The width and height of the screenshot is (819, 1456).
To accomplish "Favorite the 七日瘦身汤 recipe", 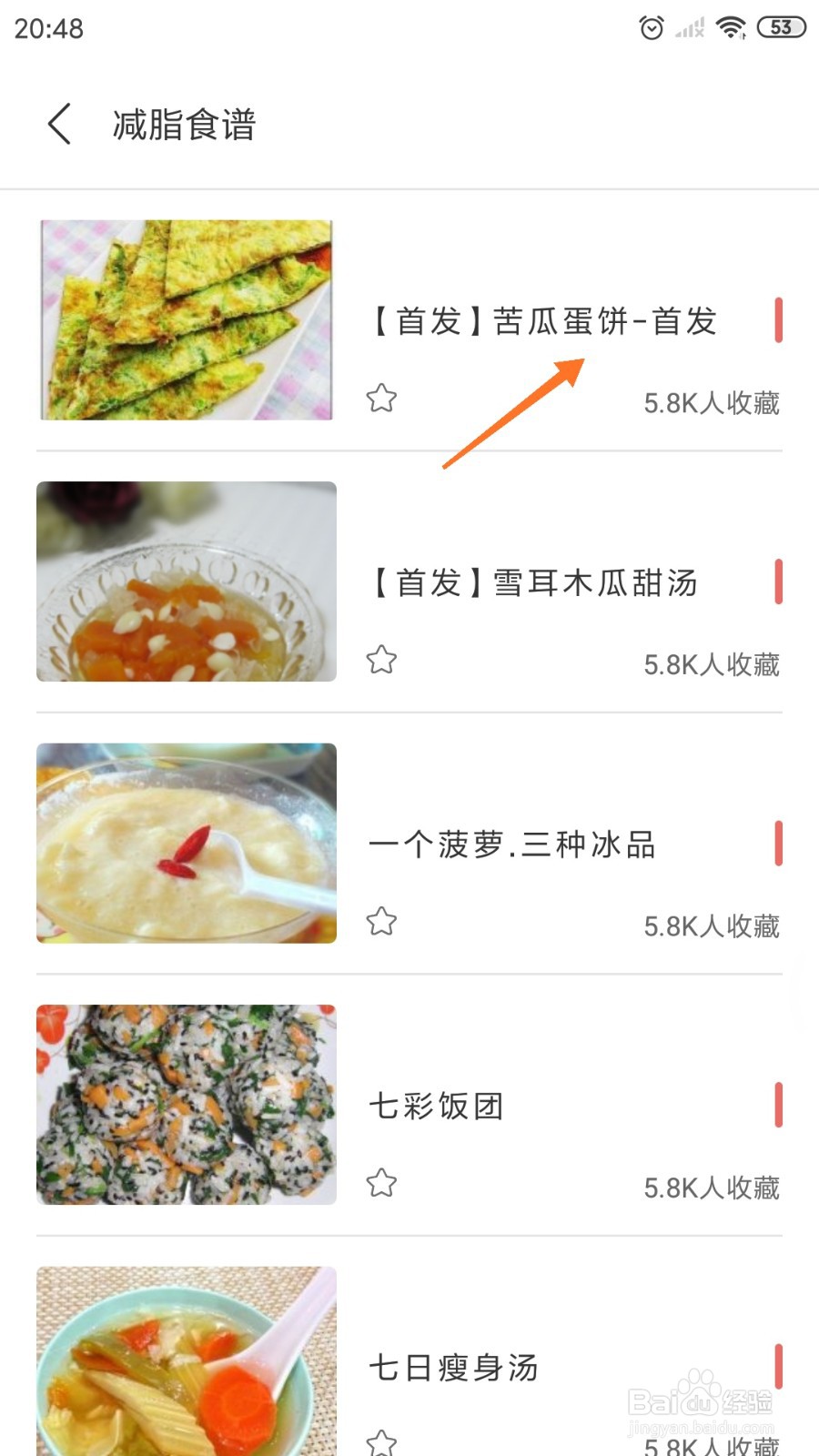I will [x=381, y=1442].
